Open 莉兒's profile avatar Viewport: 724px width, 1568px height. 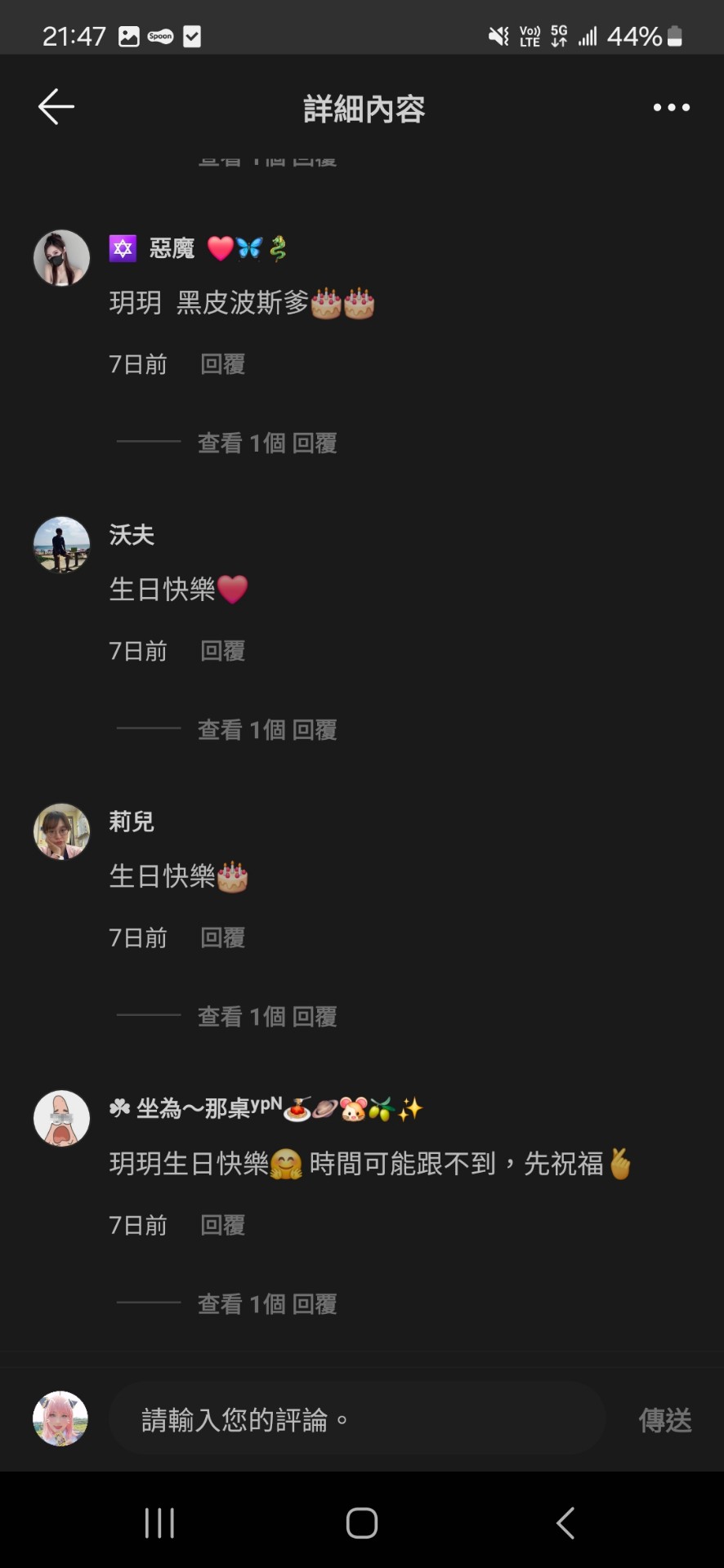[x=61, y=831]
